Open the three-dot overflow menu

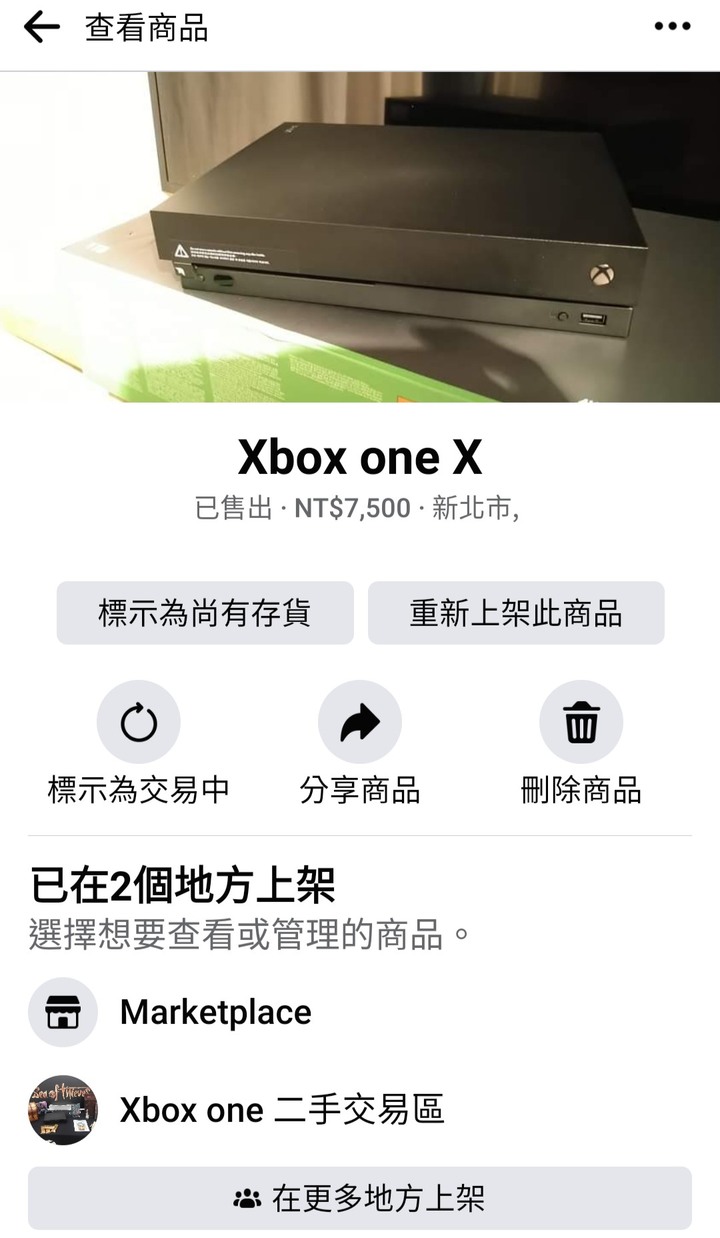pos(672,27)
